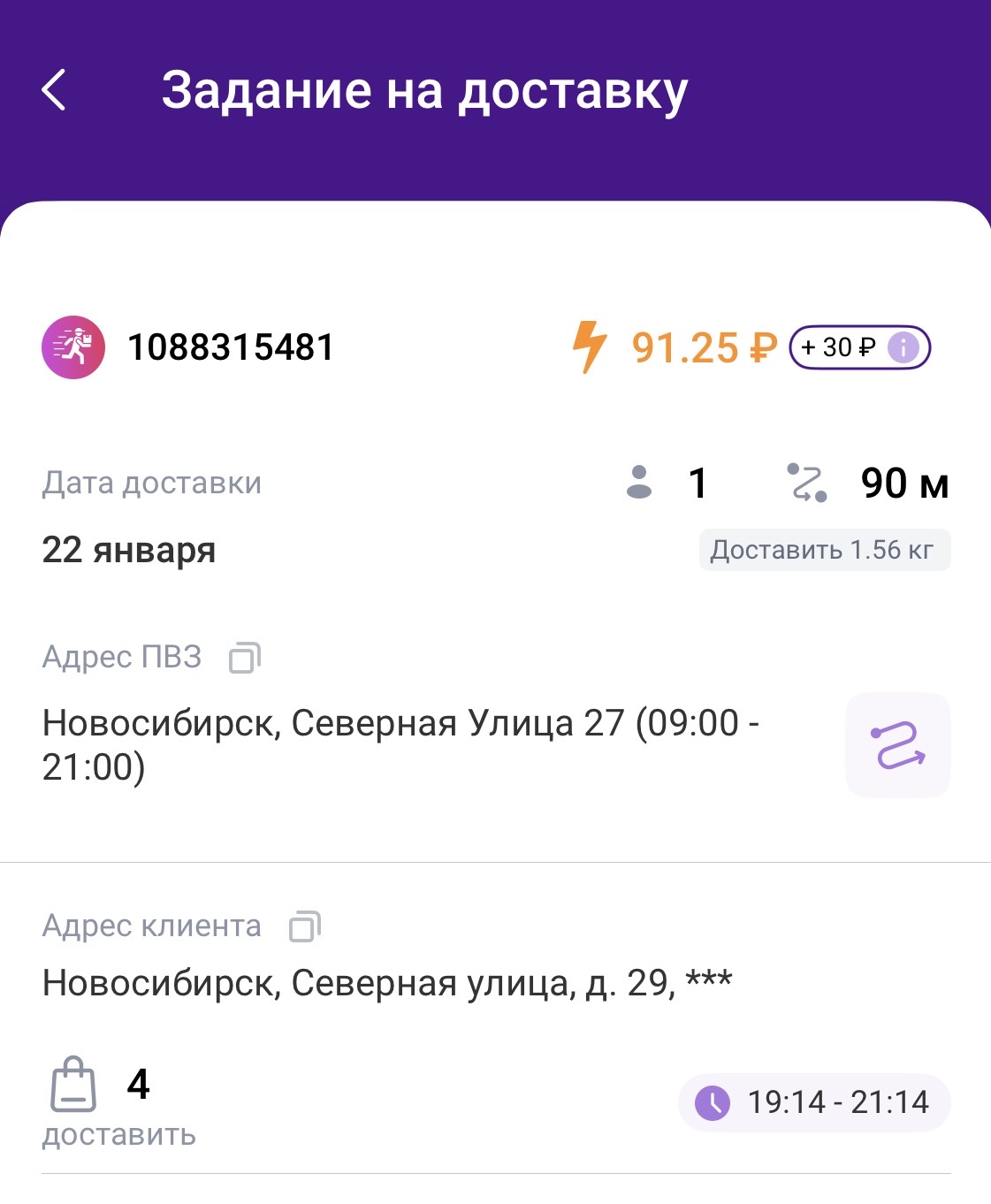Tap the Доставить 1.56 кг chip
991x1204 pixels.
click(x=824, y=549)
